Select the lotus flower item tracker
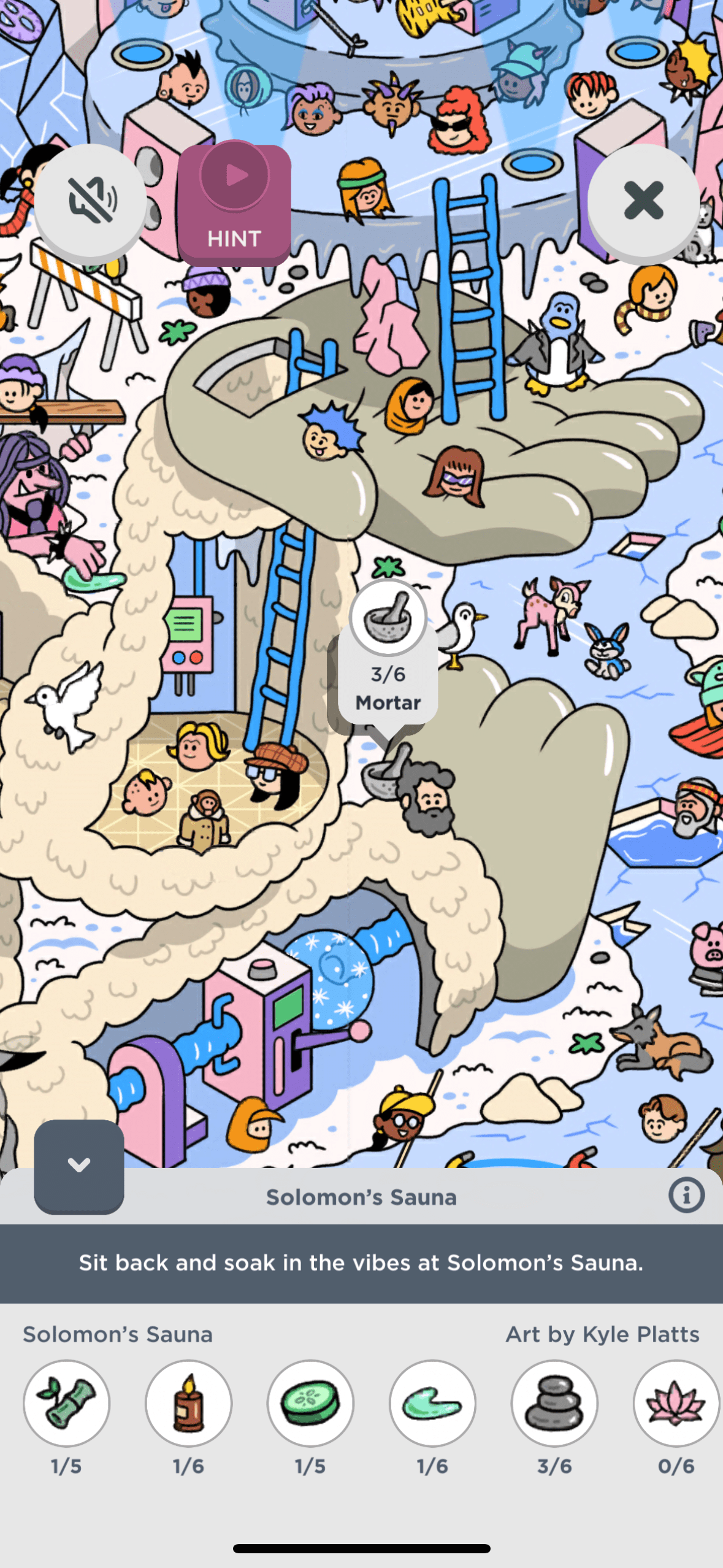Viewport: 723px width, 1568px height. pyautogui.click(x=675, y=1404)
